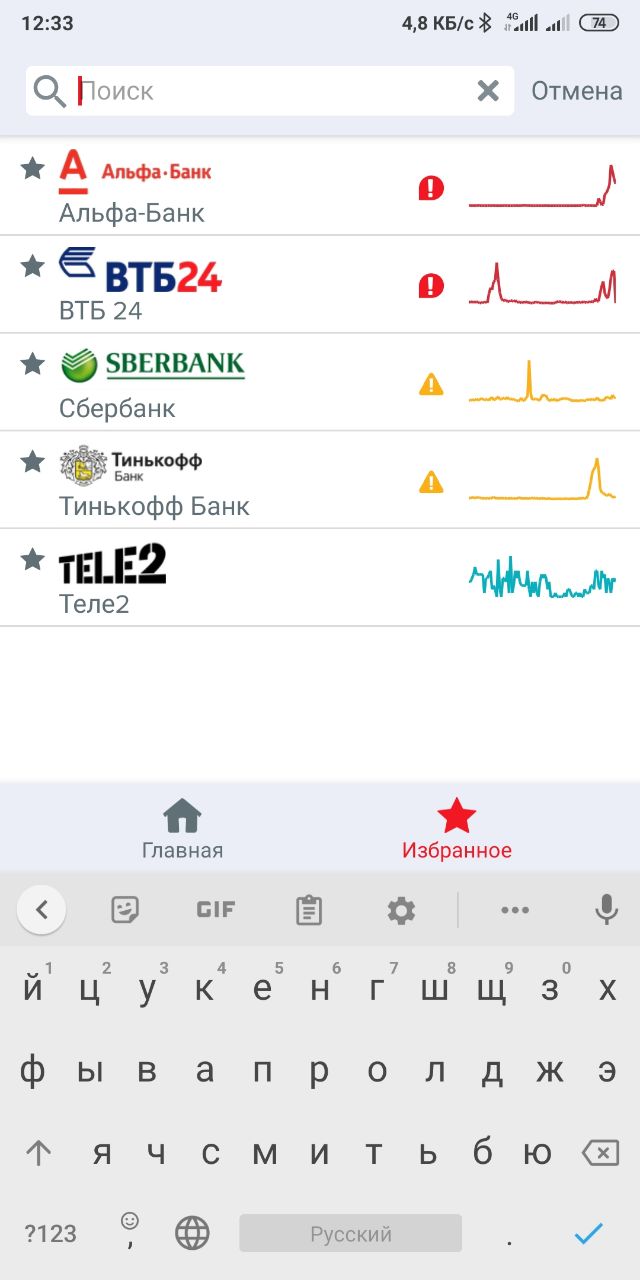Unstar Альфа-Банк from favorites

click(x=33, y=168)
